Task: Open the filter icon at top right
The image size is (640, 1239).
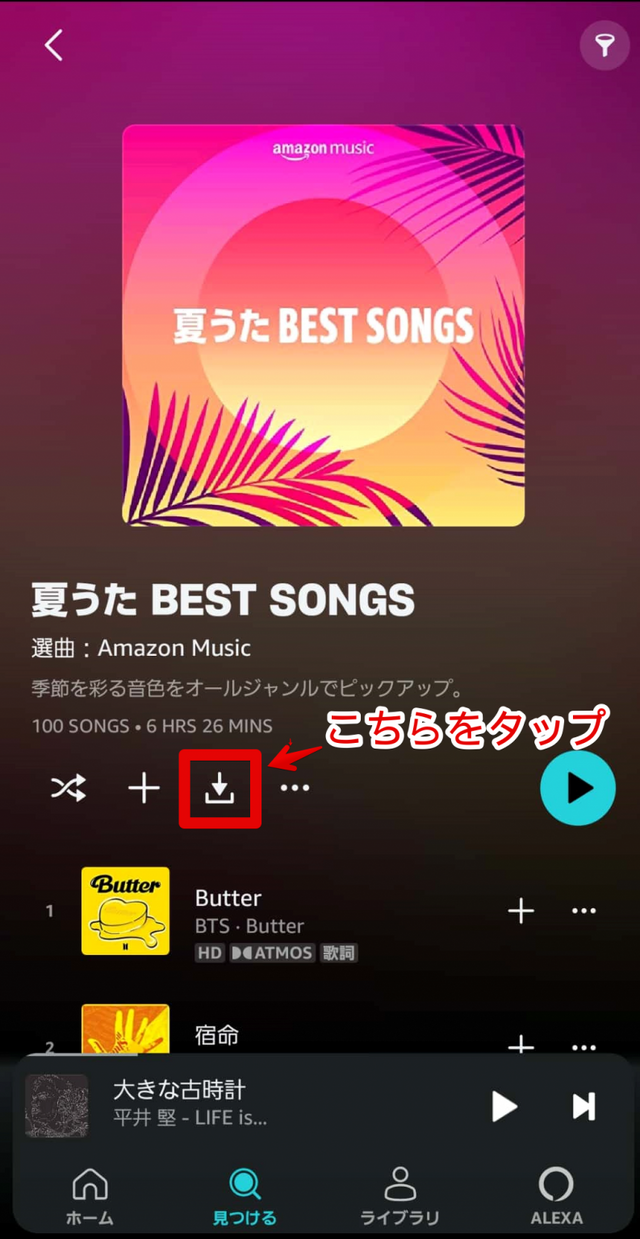Action: [x=604, y=45]
